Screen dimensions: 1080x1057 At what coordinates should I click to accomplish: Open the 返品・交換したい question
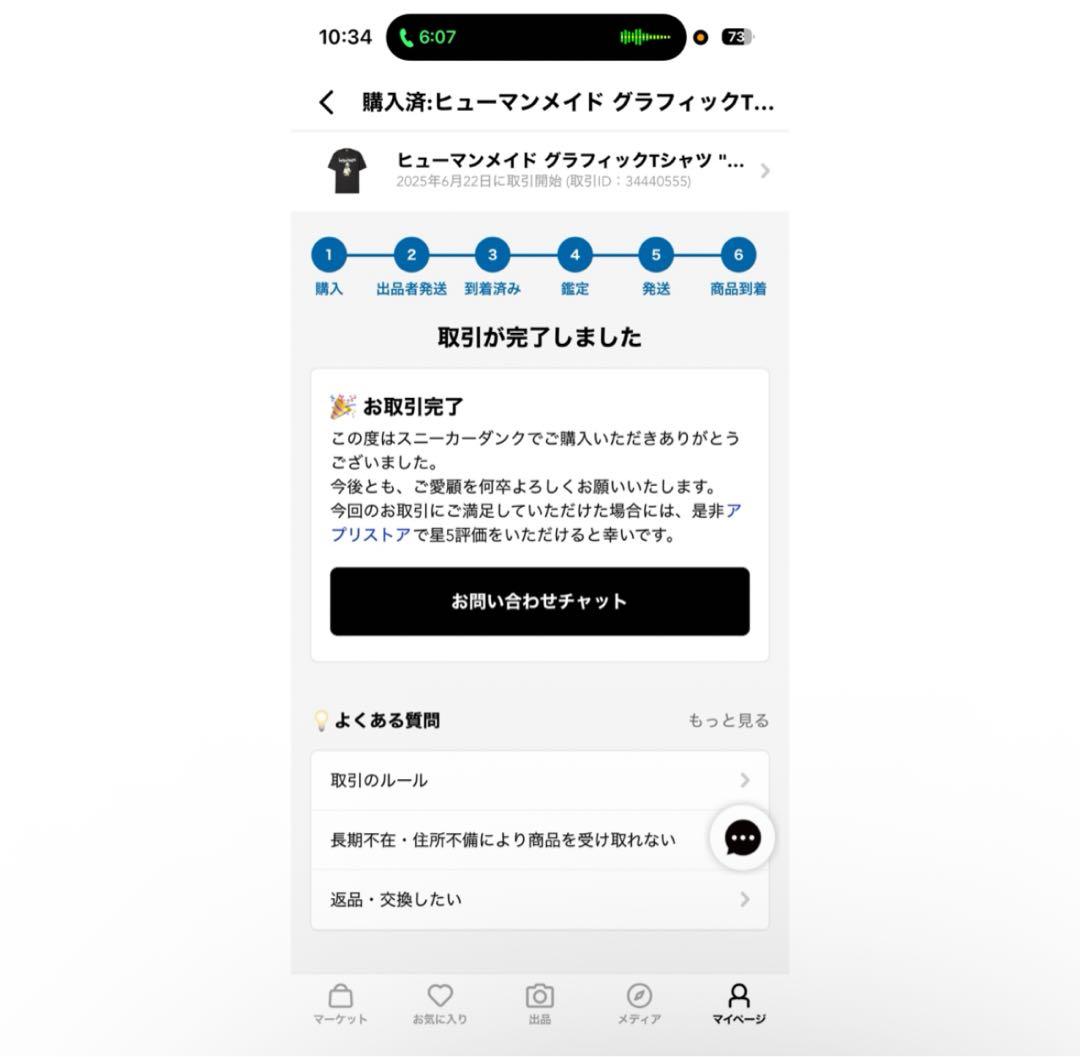(540, 899)
